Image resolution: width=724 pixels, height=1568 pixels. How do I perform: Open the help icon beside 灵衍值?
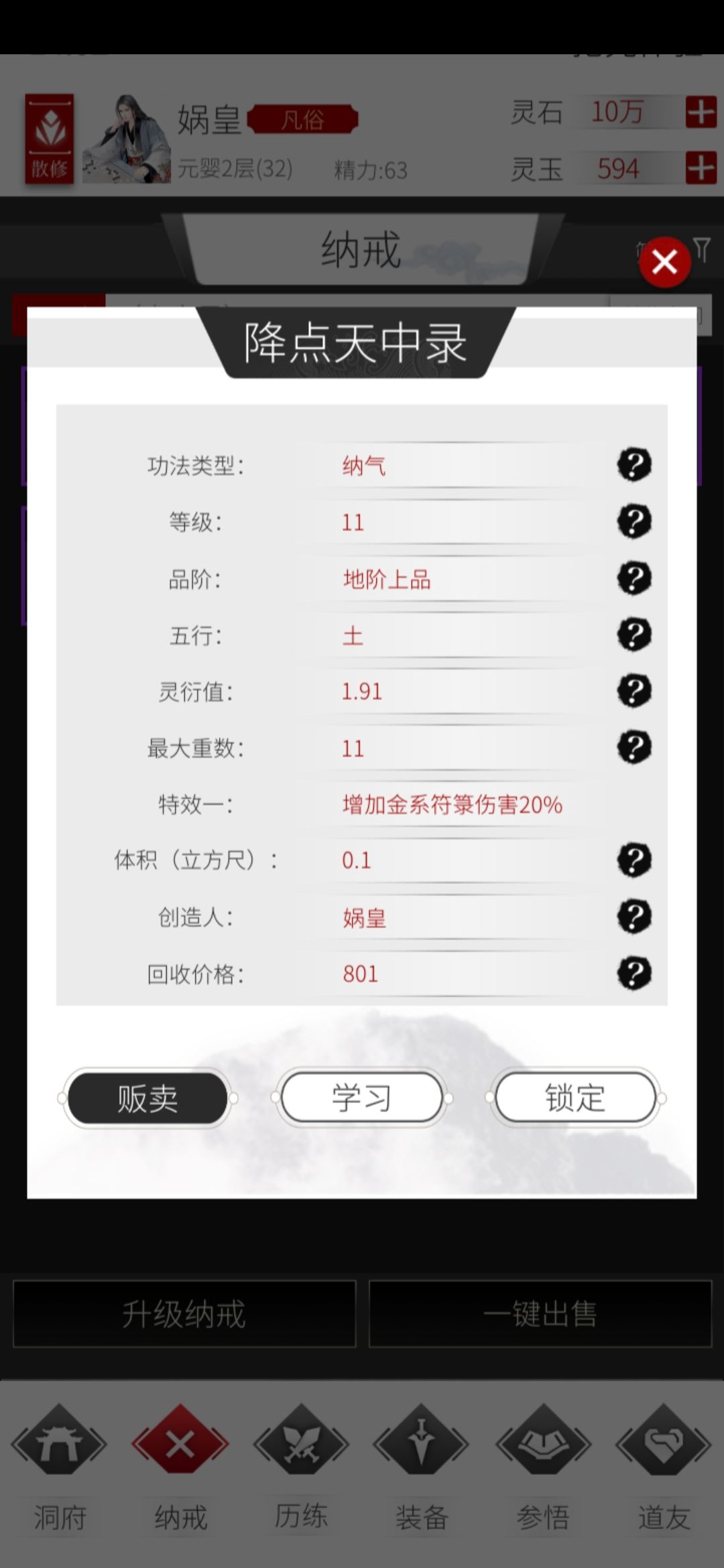click(x=634, y=691)
